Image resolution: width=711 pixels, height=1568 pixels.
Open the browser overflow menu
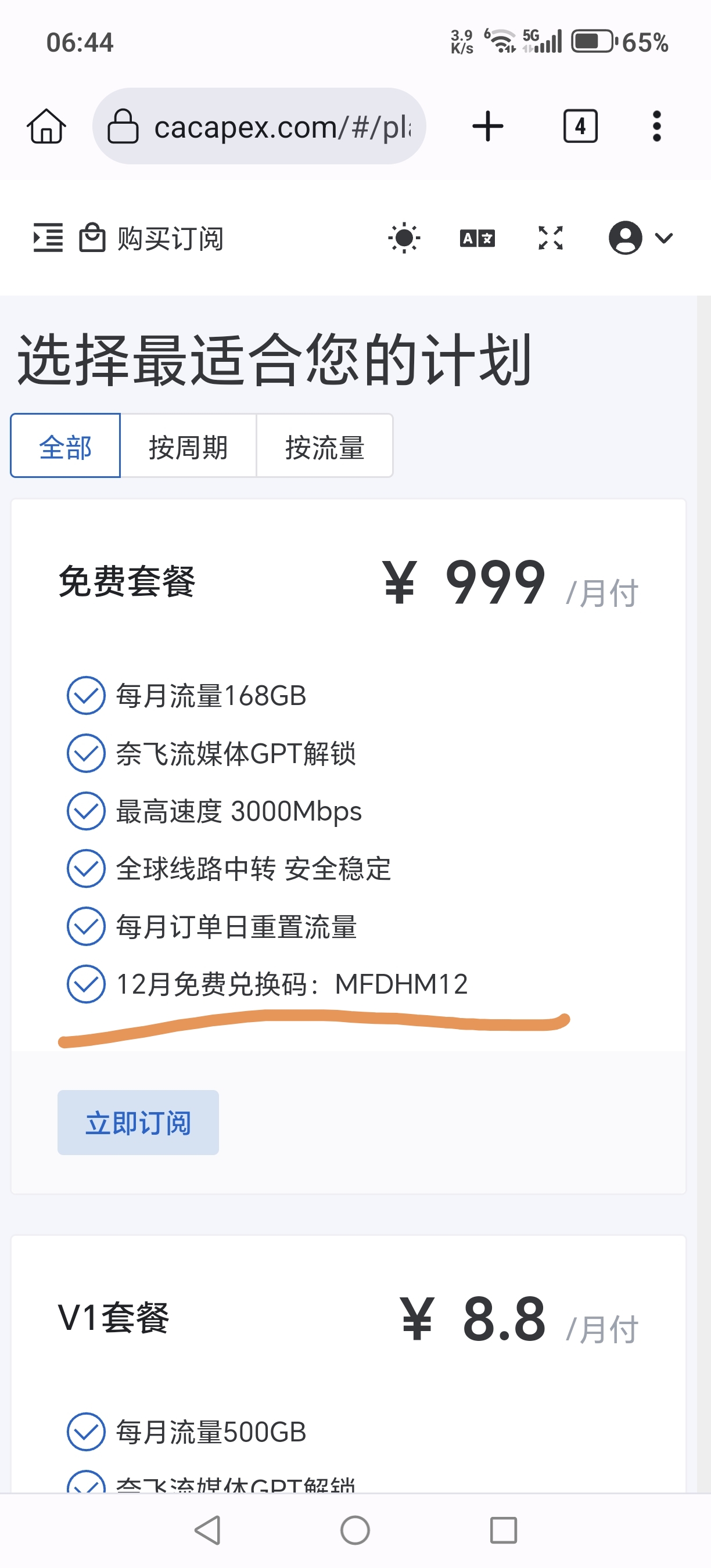[x=656, y=126]
